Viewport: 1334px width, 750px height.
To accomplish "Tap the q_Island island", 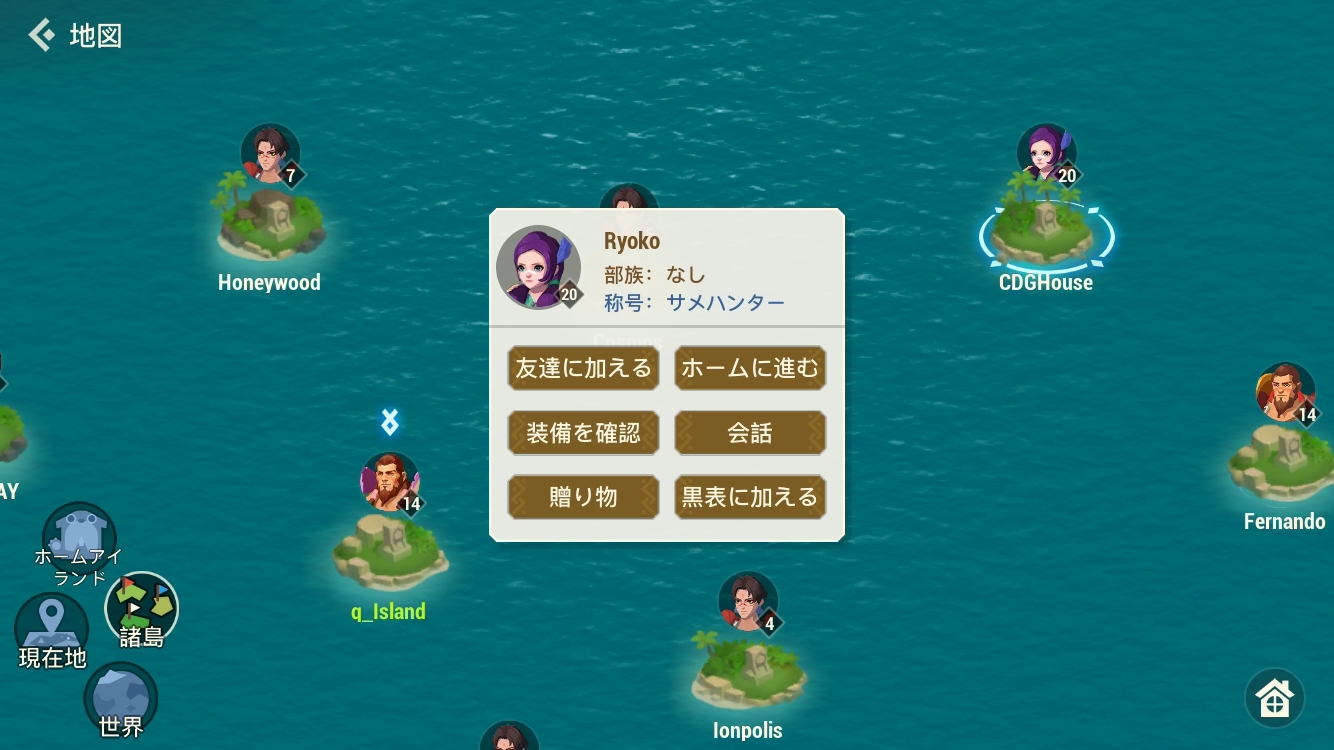I will 390,553.
